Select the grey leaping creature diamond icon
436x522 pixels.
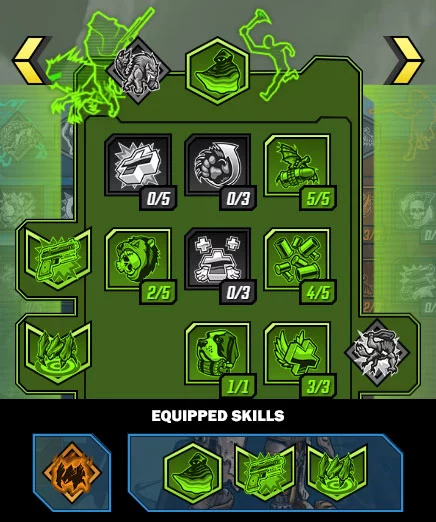pos(377,353)
